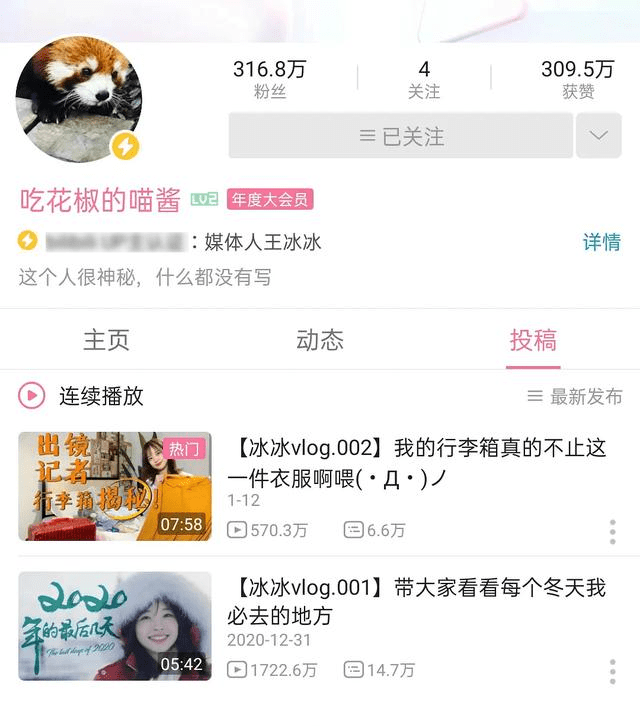Switch to the 主页 tab
The width and height of the screenshot is (640, 726).
pos(106,340)
